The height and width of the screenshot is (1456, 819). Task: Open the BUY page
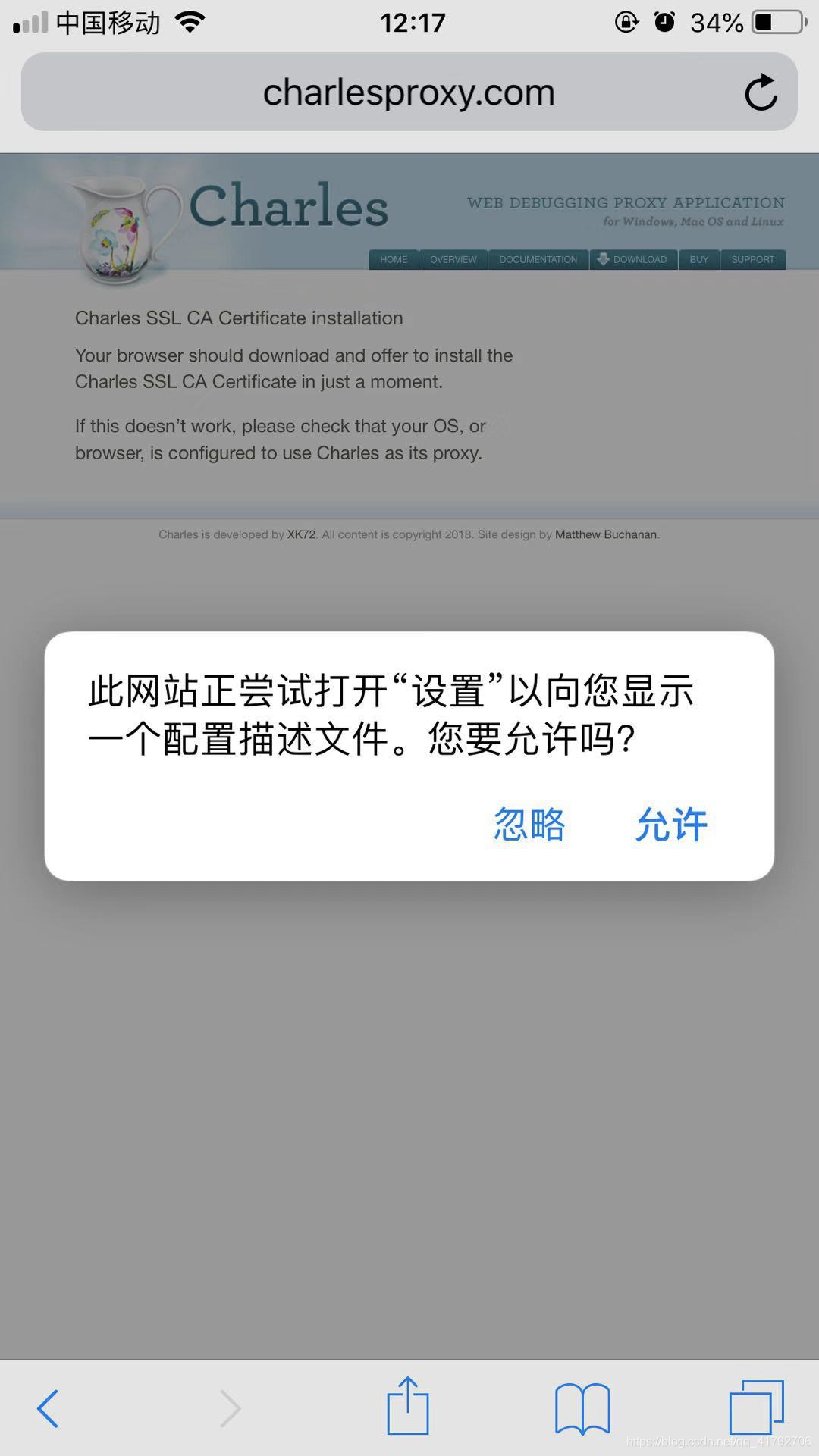pos(699,259)
